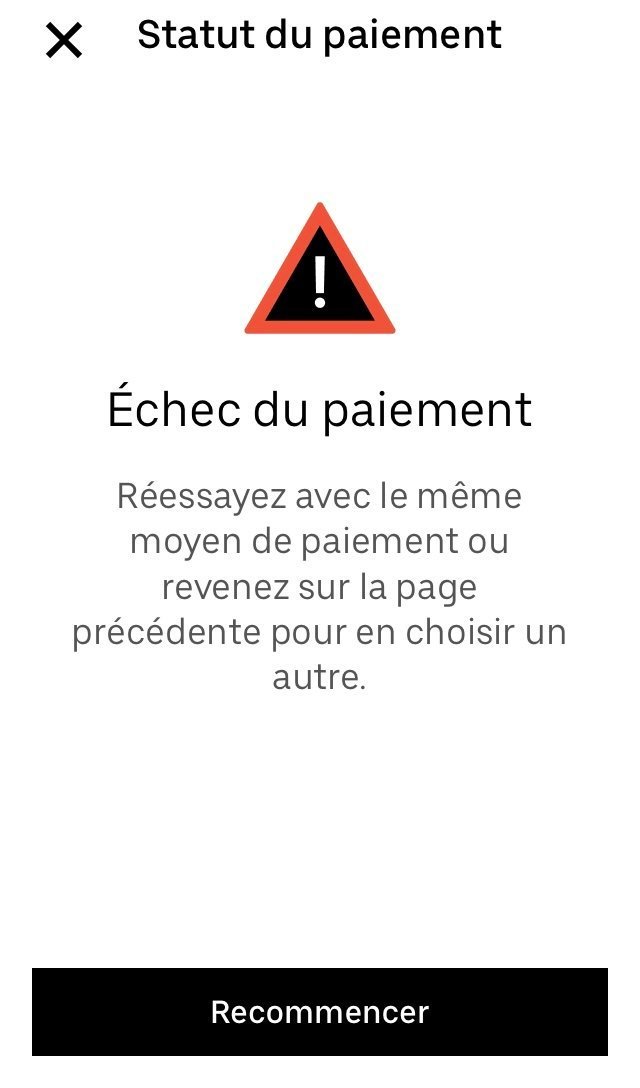
Task: Tap the Recommencer button to retry payment
Action: click(320, 1012)
